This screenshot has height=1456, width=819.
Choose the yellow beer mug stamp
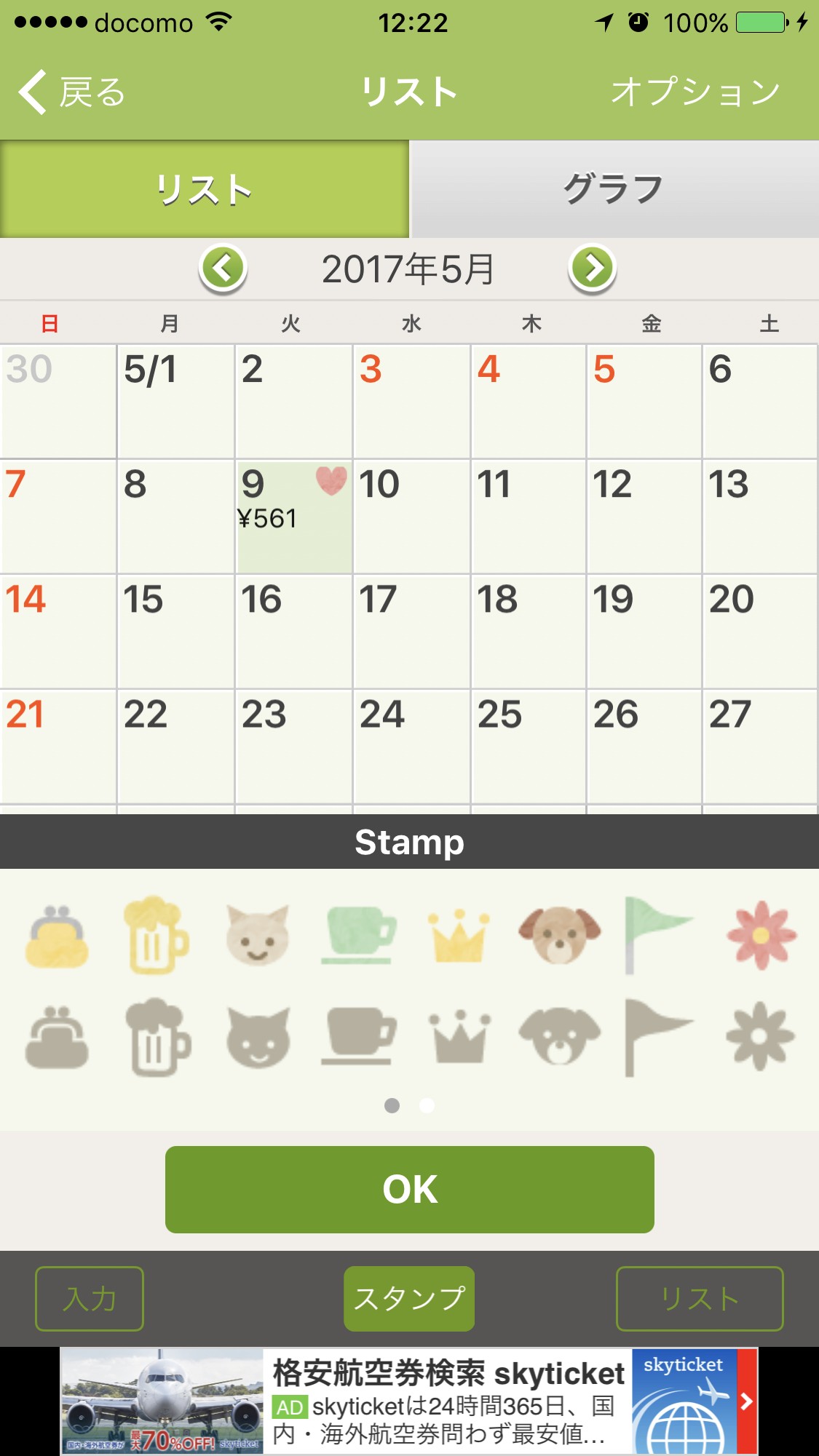tap(156, 935)
